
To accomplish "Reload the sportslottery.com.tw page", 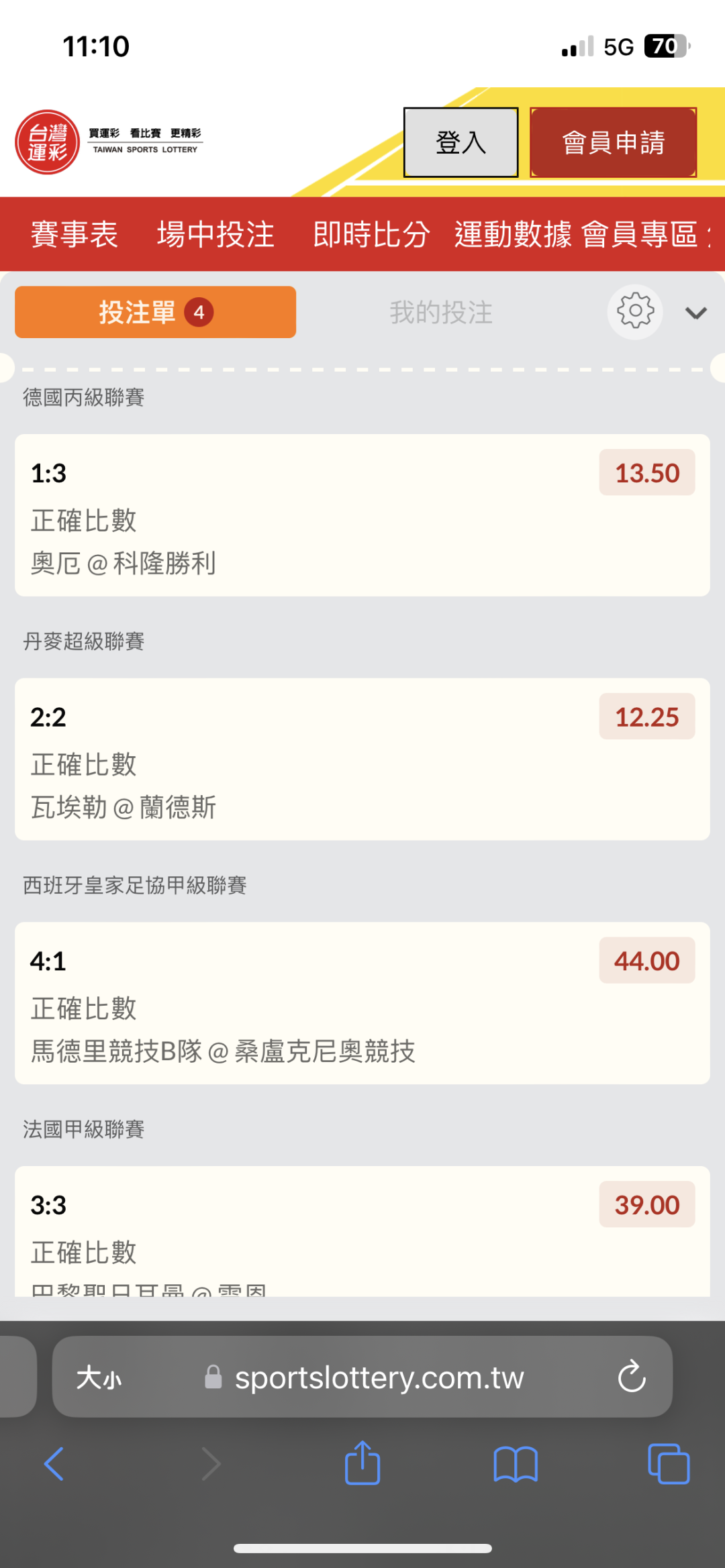I will [631, 1377].
